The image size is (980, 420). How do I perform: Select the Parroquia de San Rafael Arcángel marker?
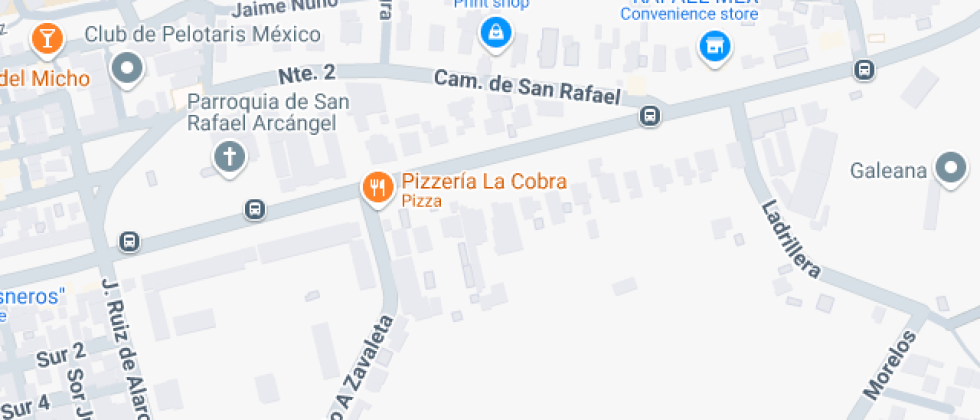coord(230,156)
